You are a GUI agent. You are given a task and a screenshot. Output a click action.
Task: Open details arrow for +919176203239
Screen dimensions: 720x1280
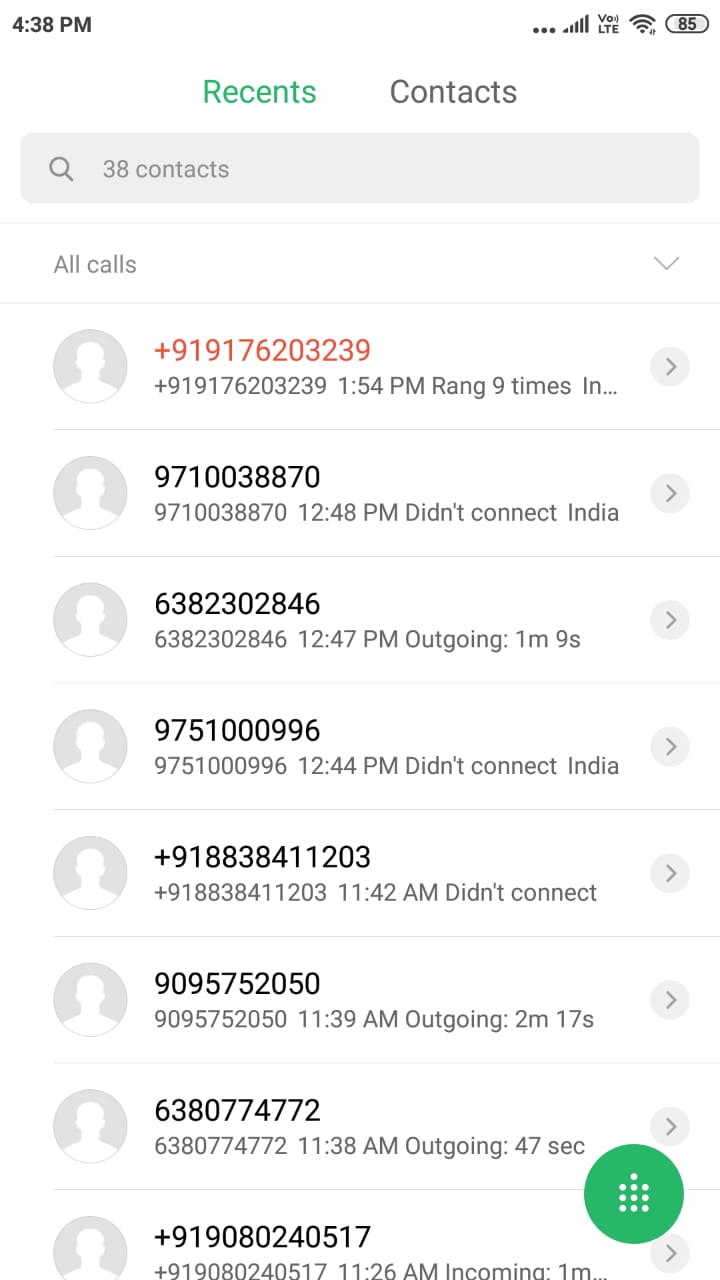[670, 367]
